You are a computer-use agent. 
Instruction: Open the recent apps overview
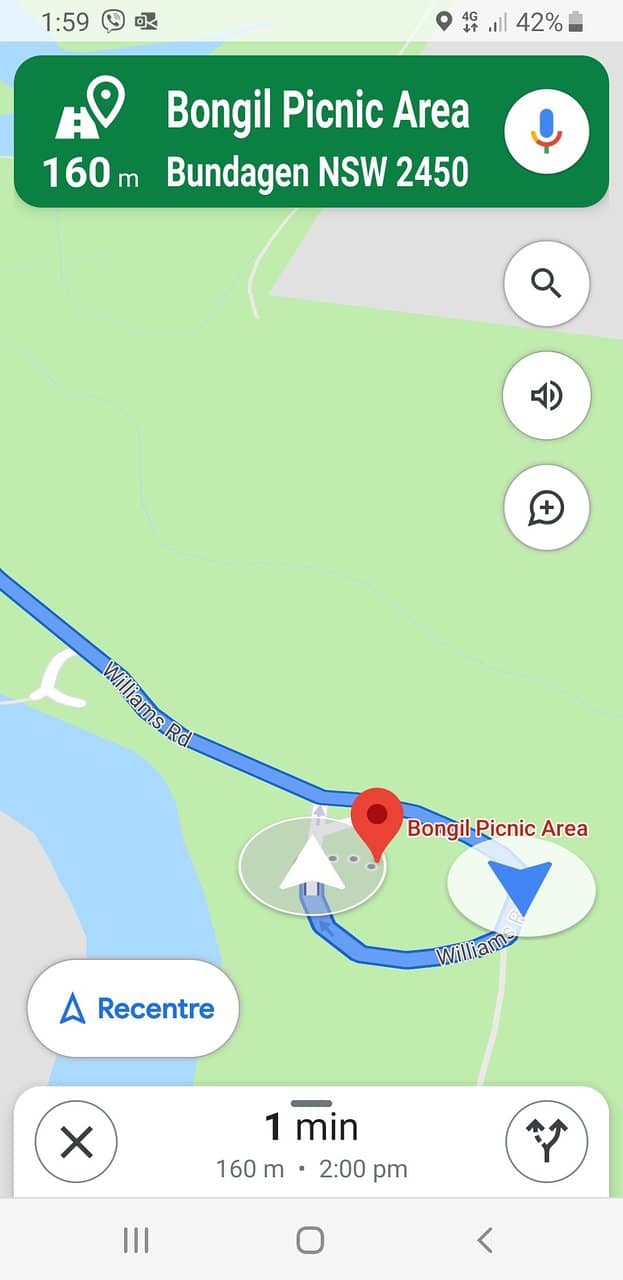pos(136,1241)
